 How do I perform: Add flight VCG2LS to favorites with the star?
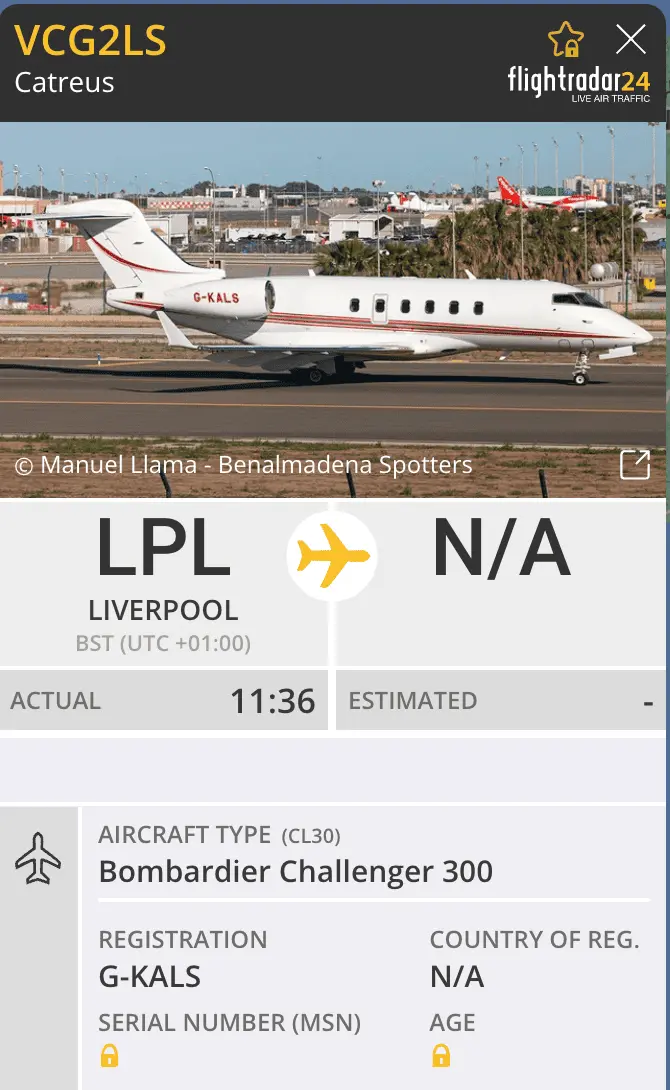(566, 40)
